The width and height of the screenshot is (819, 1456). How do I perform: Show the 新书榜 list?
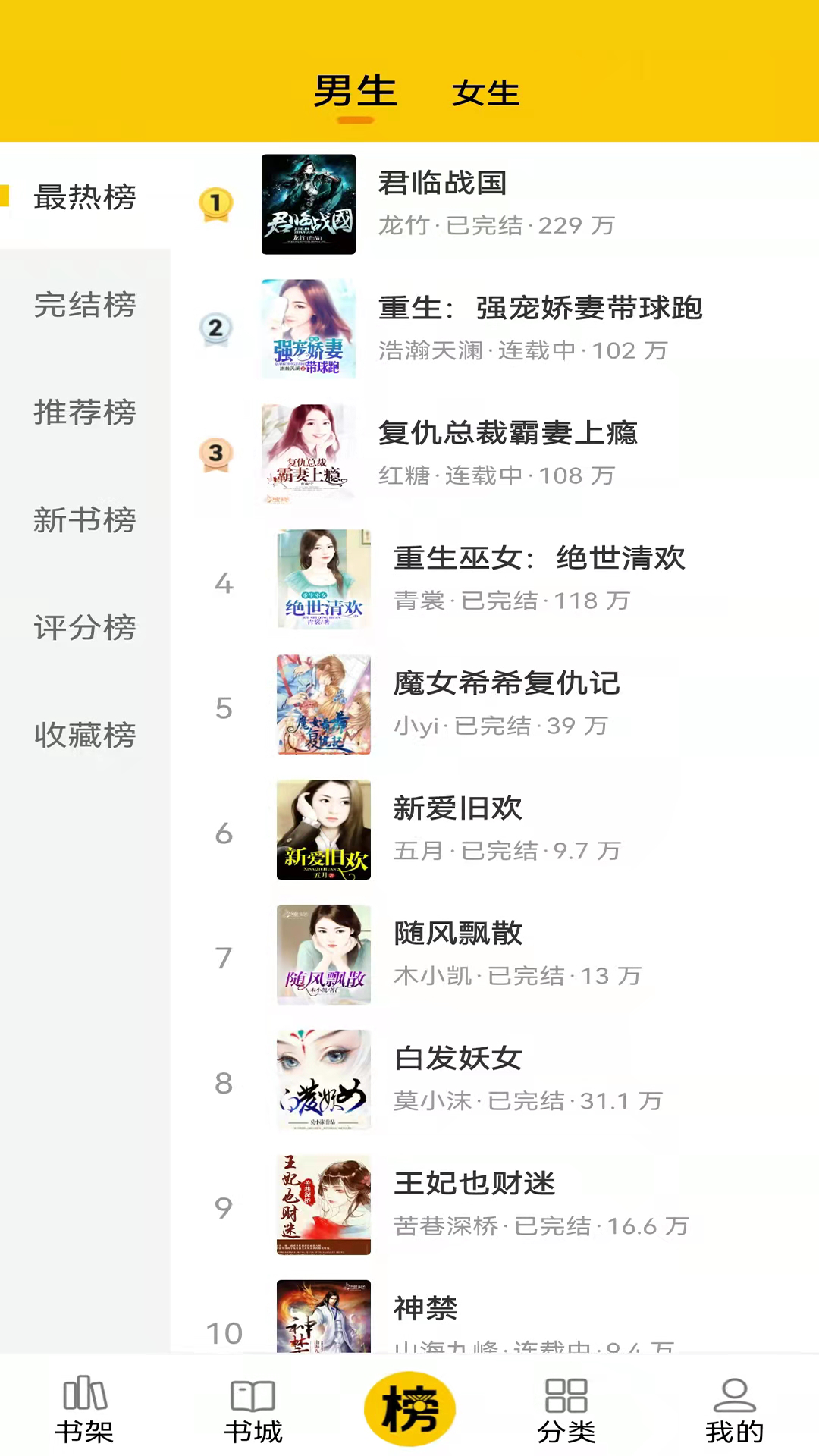click(x=85, y=520)
